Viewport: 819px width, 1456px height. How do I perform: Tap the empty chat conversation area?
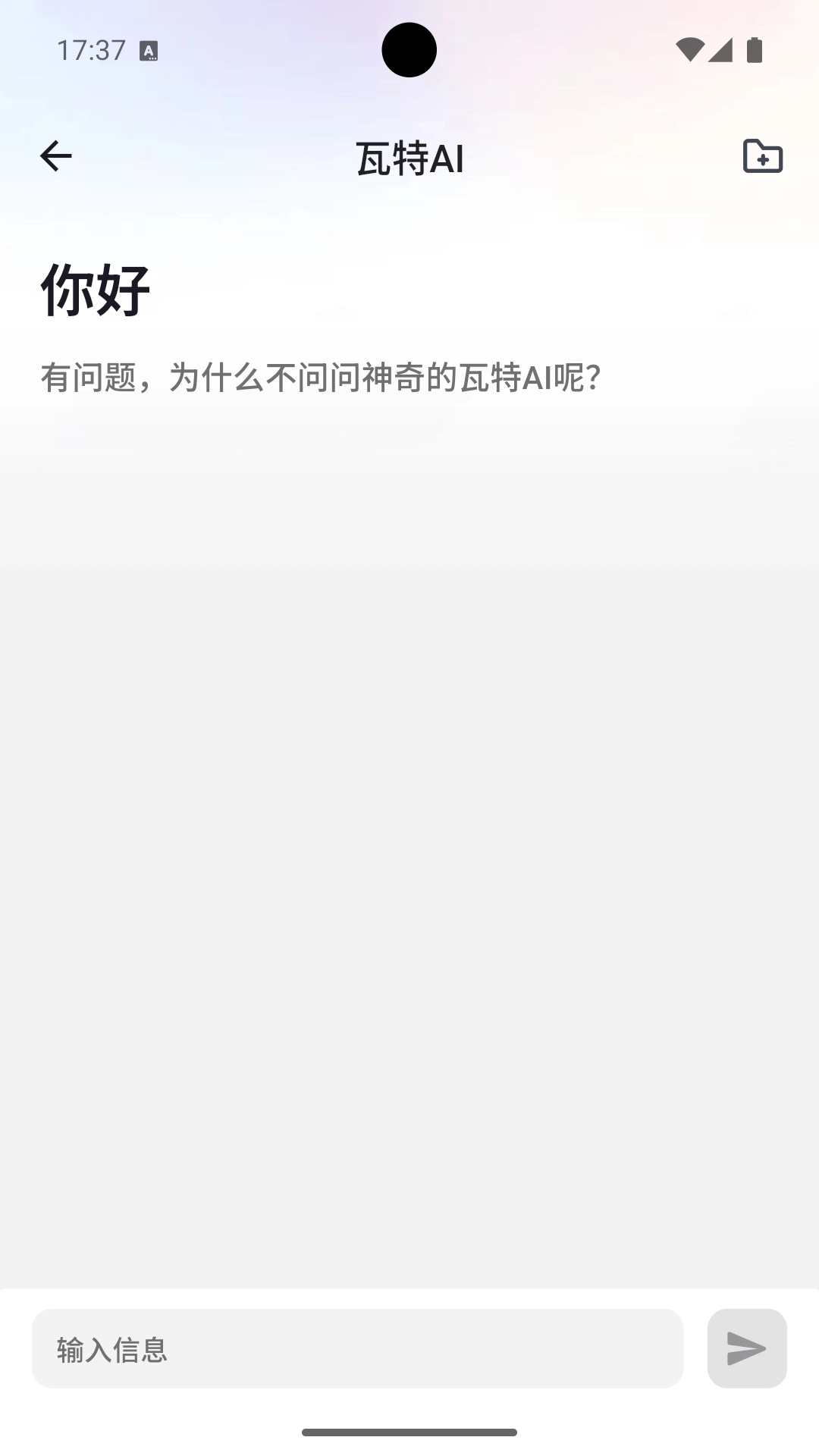point(409,872)
